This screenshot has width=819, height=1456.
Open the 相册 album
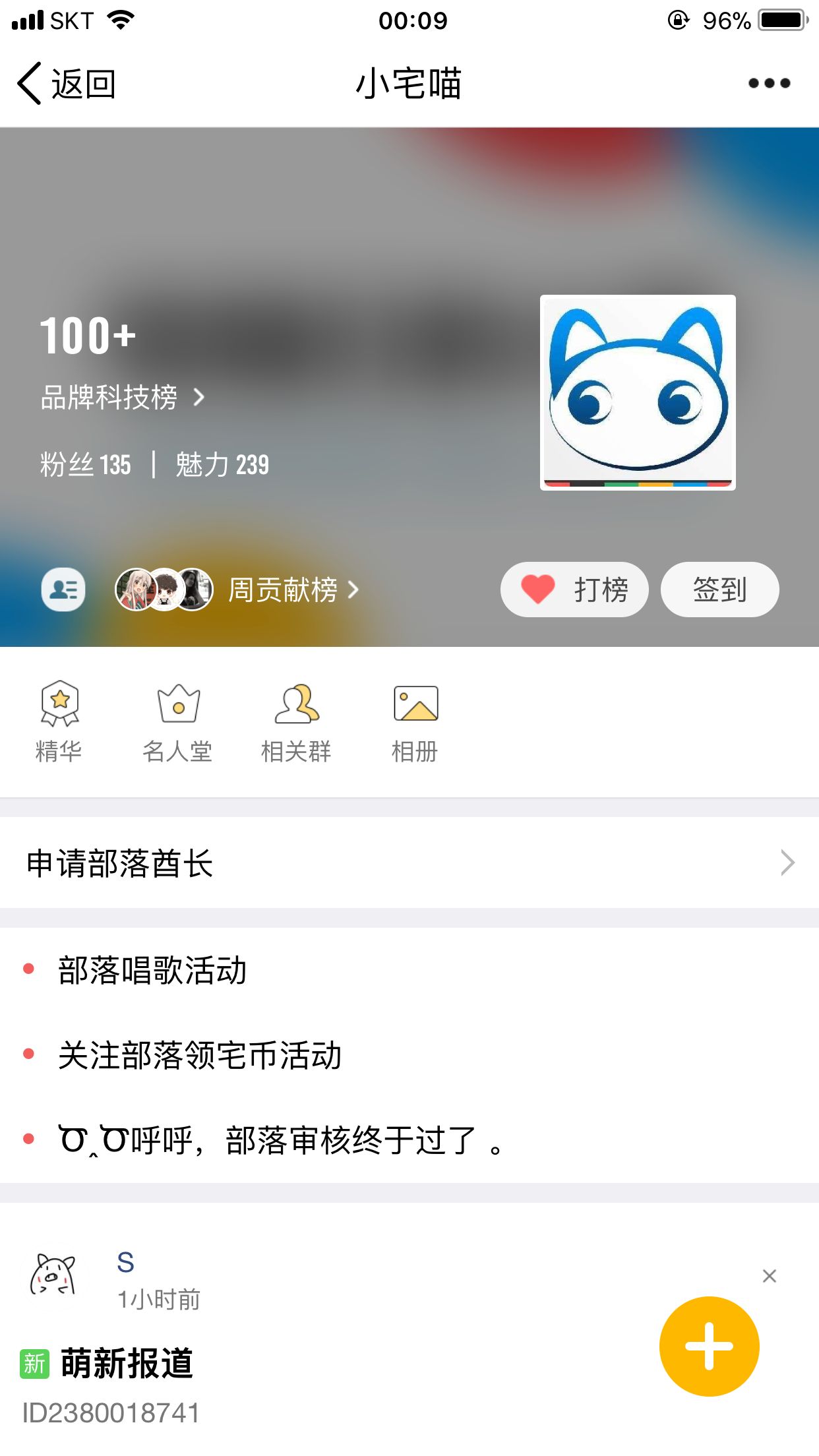[415, 721]
